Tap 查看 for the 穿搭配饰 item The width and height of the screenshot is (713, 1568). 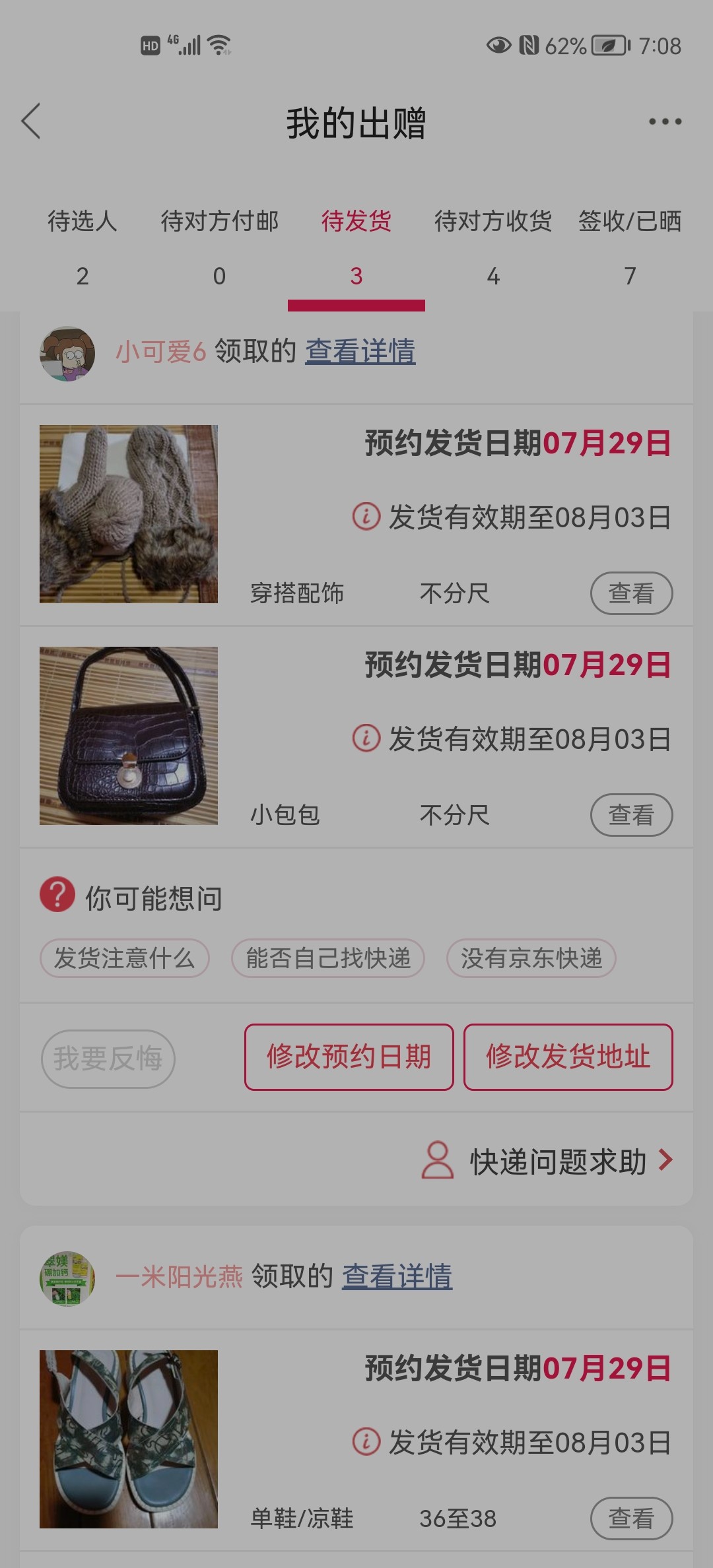click(631, 593)
